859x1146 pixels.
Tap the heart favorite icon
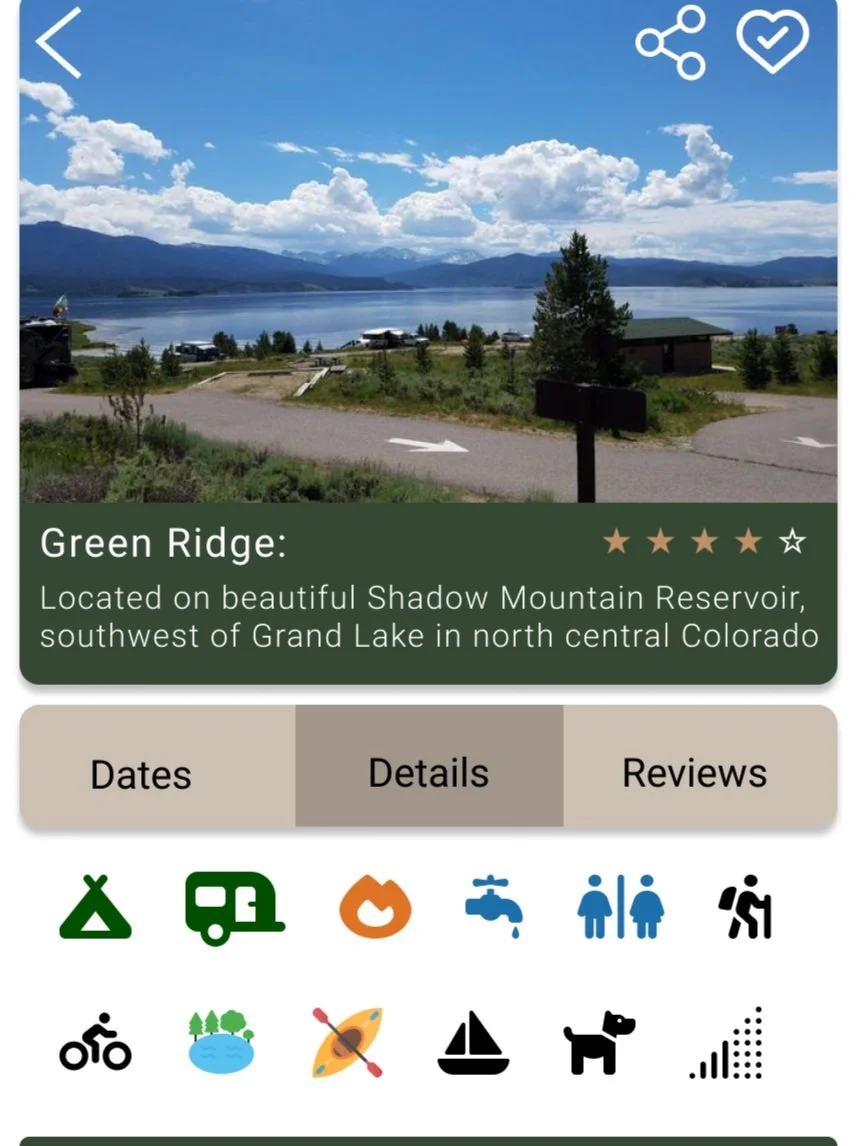(772, 42)
